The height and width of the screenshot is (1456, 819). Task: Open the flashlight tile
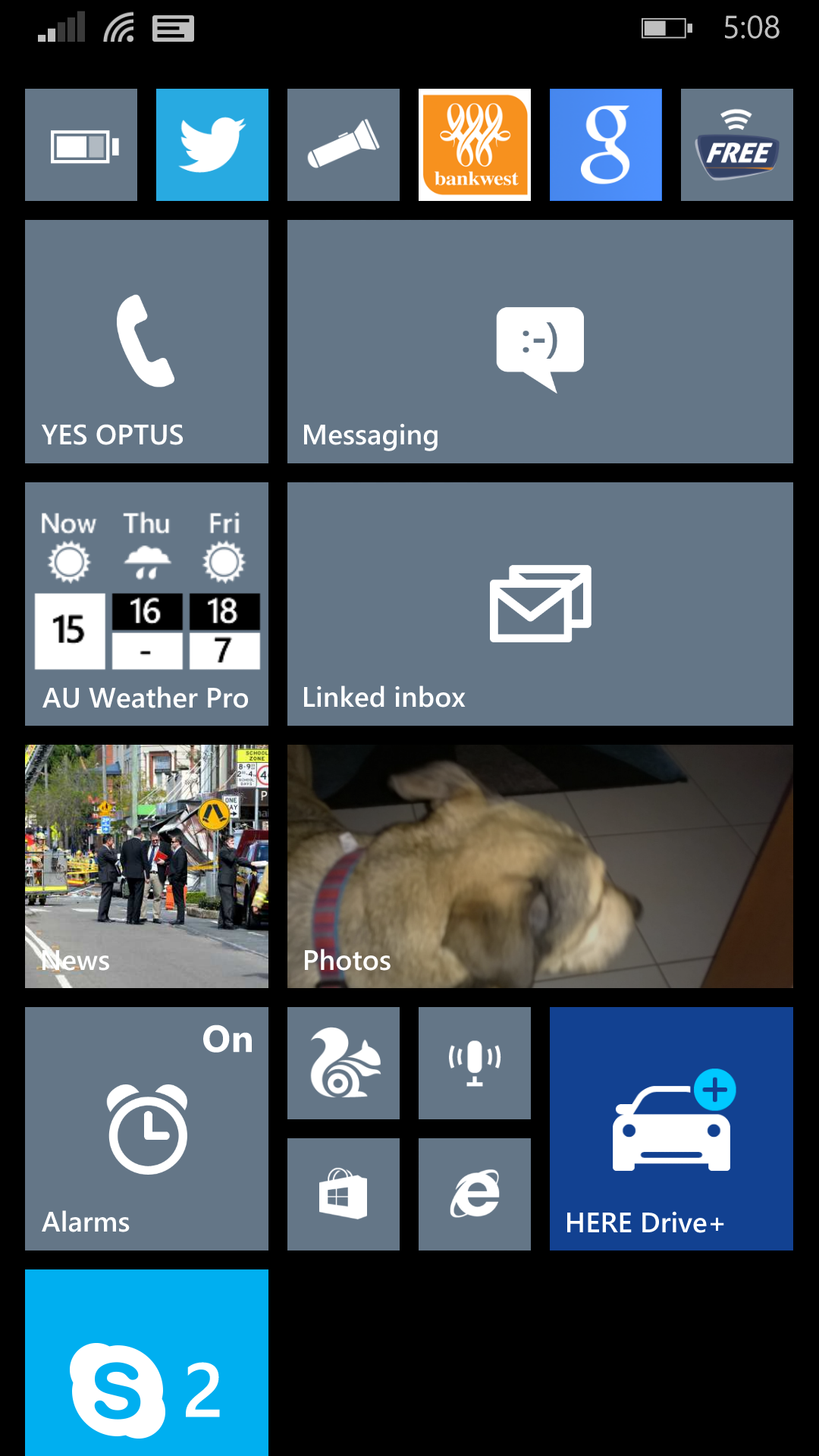click(x=344, y=145)
